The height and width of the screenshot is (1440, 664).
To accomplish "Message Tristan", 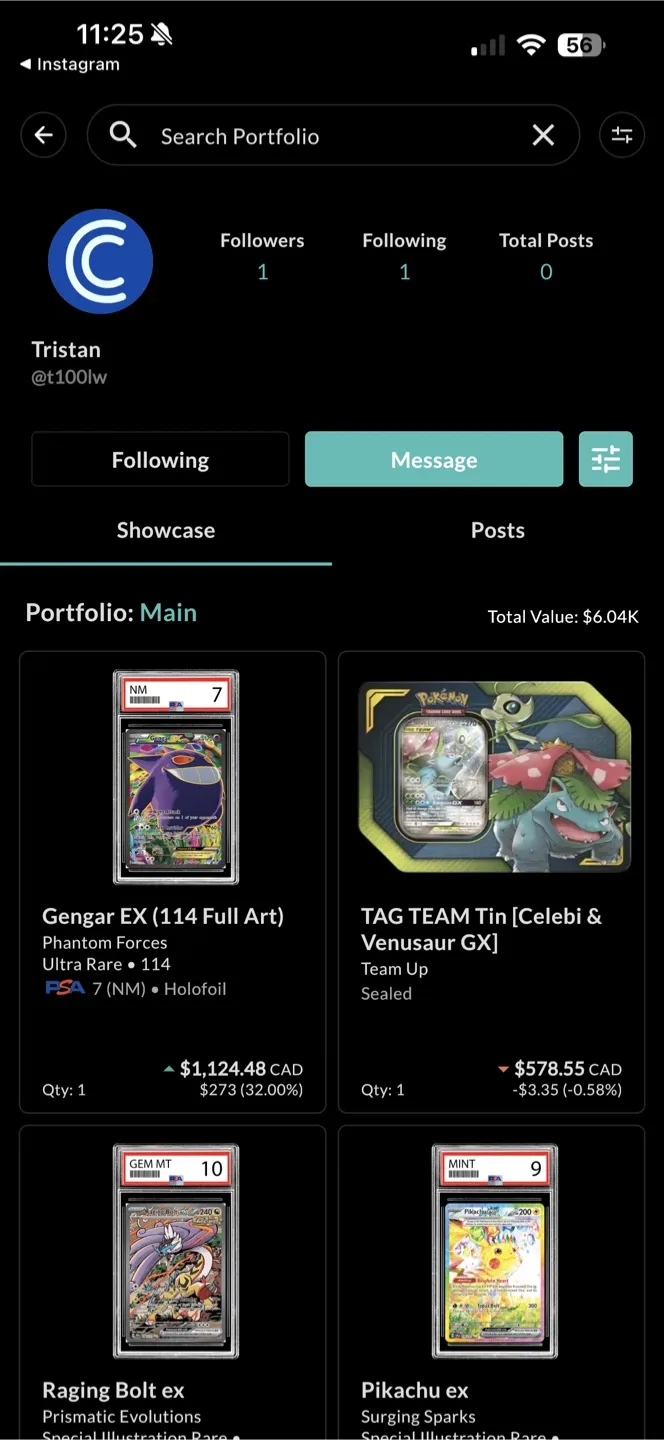I will 433,460.
